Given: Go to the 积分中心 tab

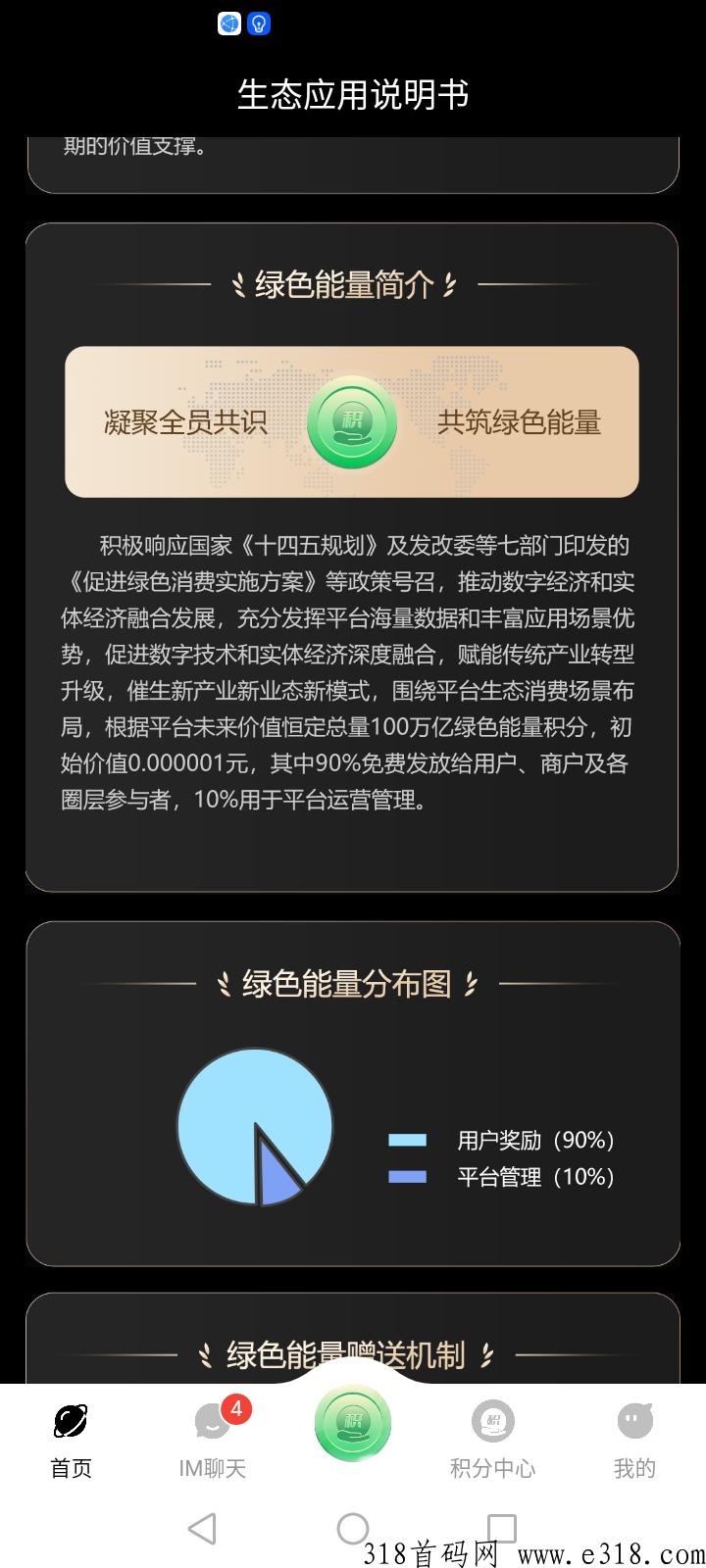Looking at the screenshot, I should [x=492, y=1438].
